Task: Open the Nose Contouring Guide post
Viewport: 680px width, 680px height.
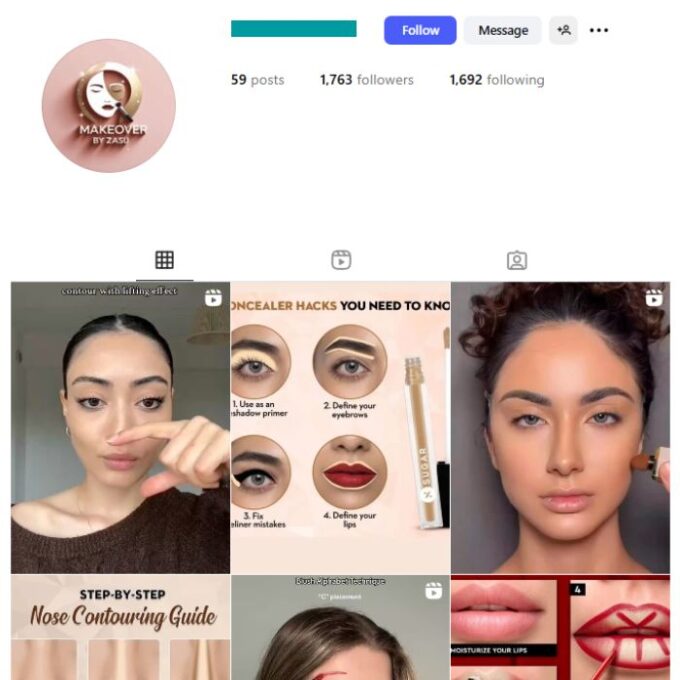Action: [120, 628]
